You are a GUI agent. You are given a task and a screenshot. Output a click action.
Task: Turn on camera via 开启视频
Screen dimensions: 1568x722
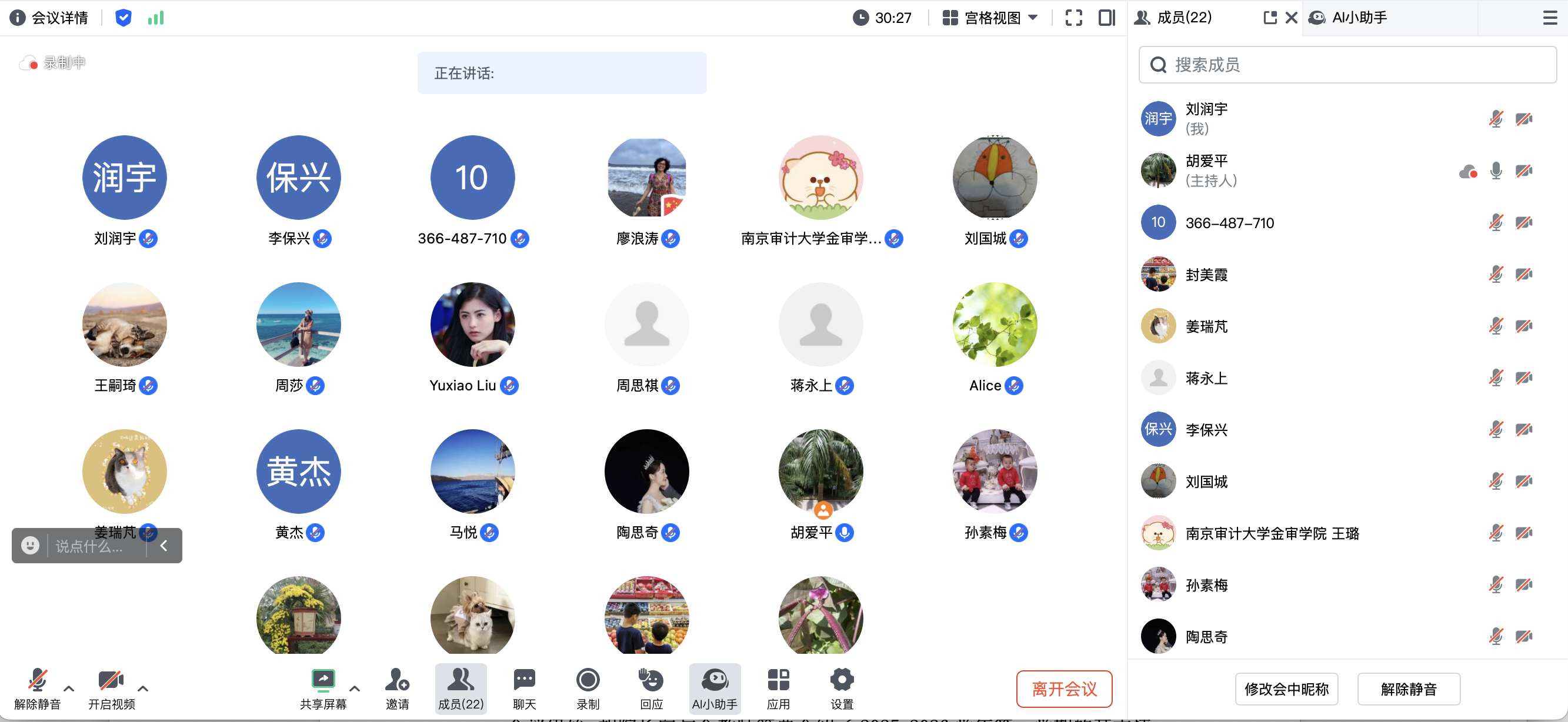click(x=111, y=687)
